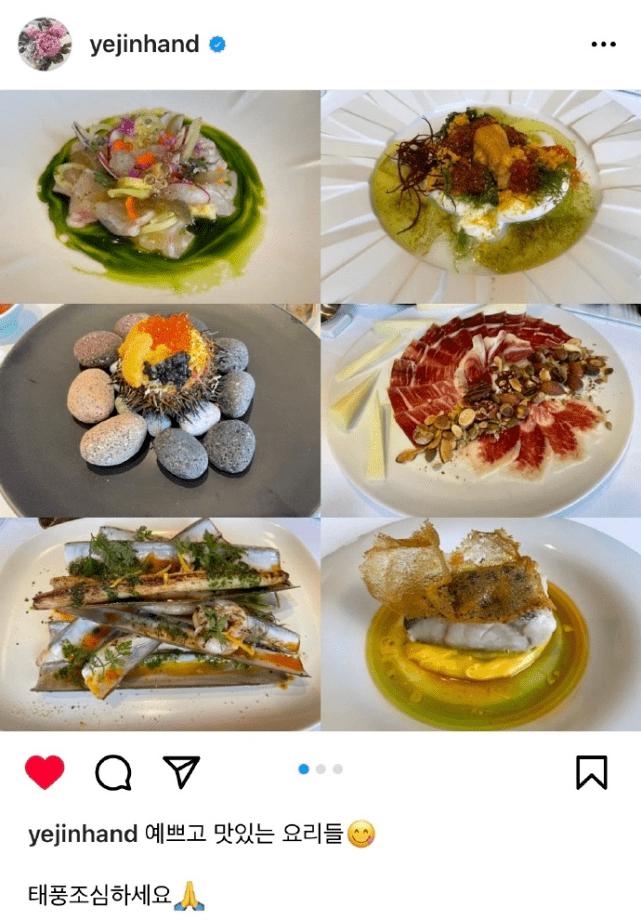Open the post's three-dot options menu

tap(603, 45)
